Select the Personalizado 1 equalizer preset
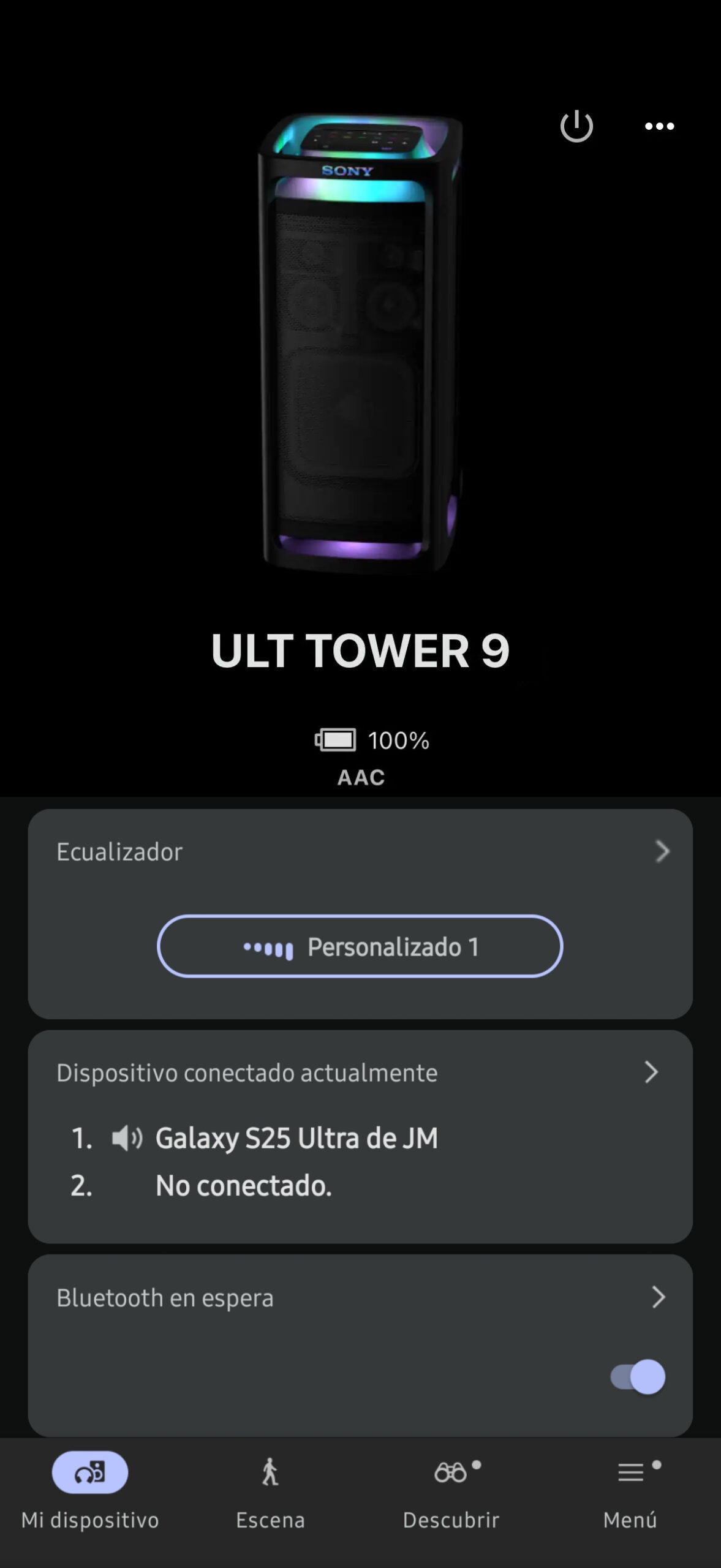 360,946
